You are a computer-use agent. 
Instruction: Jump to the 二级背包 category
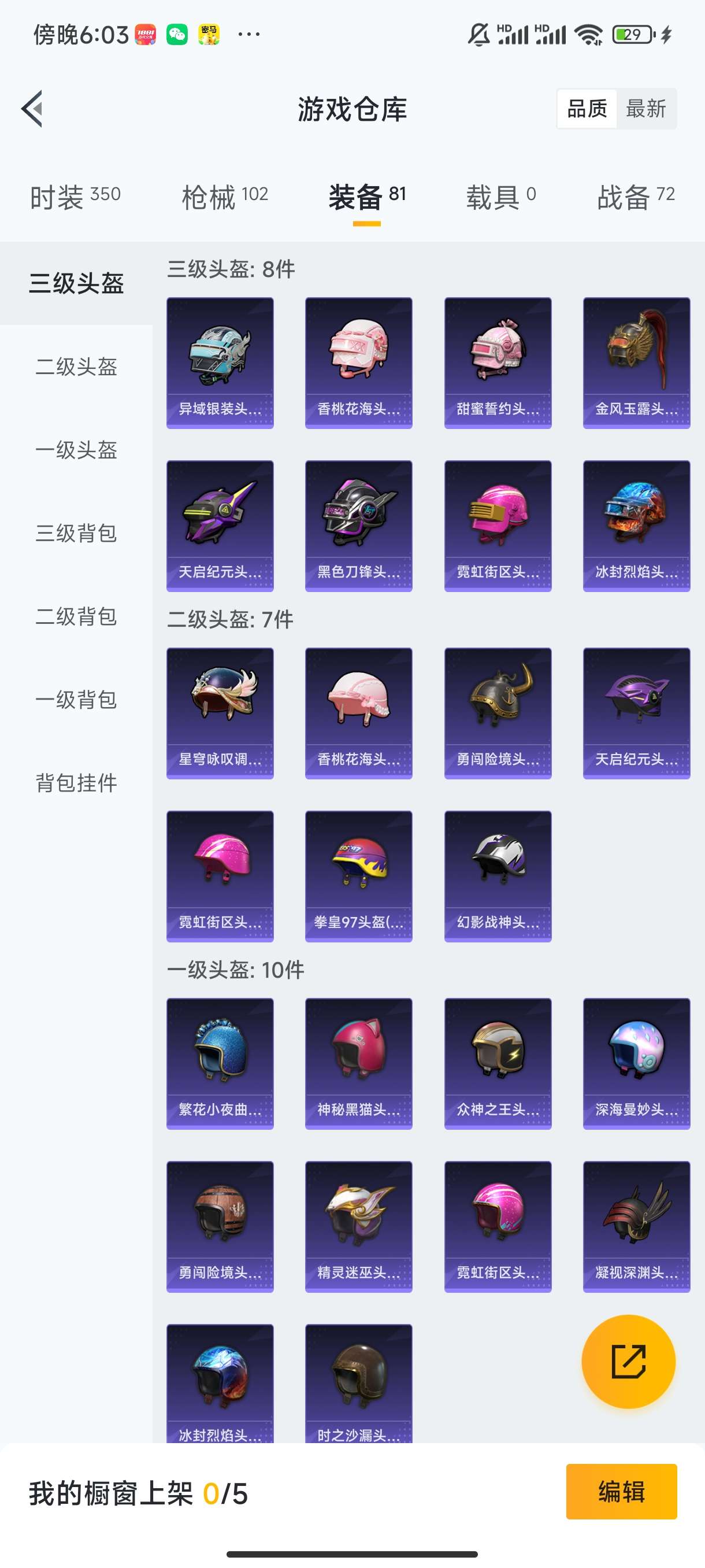point(76,616)
